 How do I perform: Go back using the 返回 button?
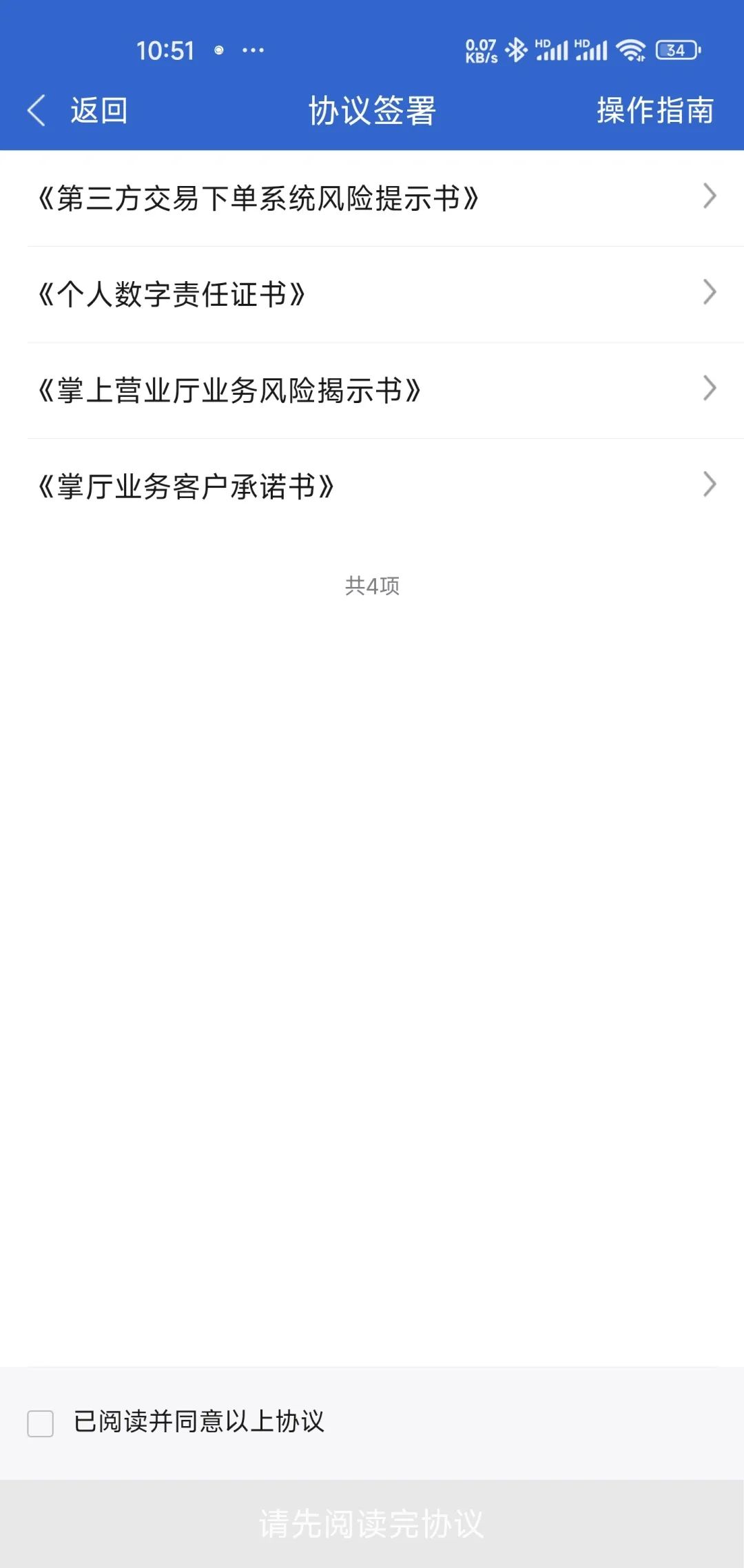click(x=77, y=110)
